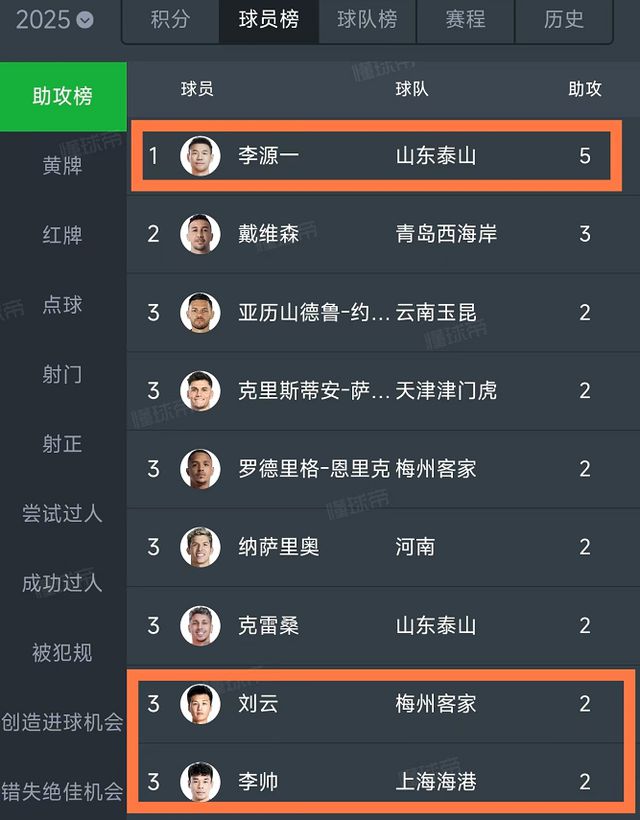
Task: Open player 刘云's row
Action: coord(258,704)
